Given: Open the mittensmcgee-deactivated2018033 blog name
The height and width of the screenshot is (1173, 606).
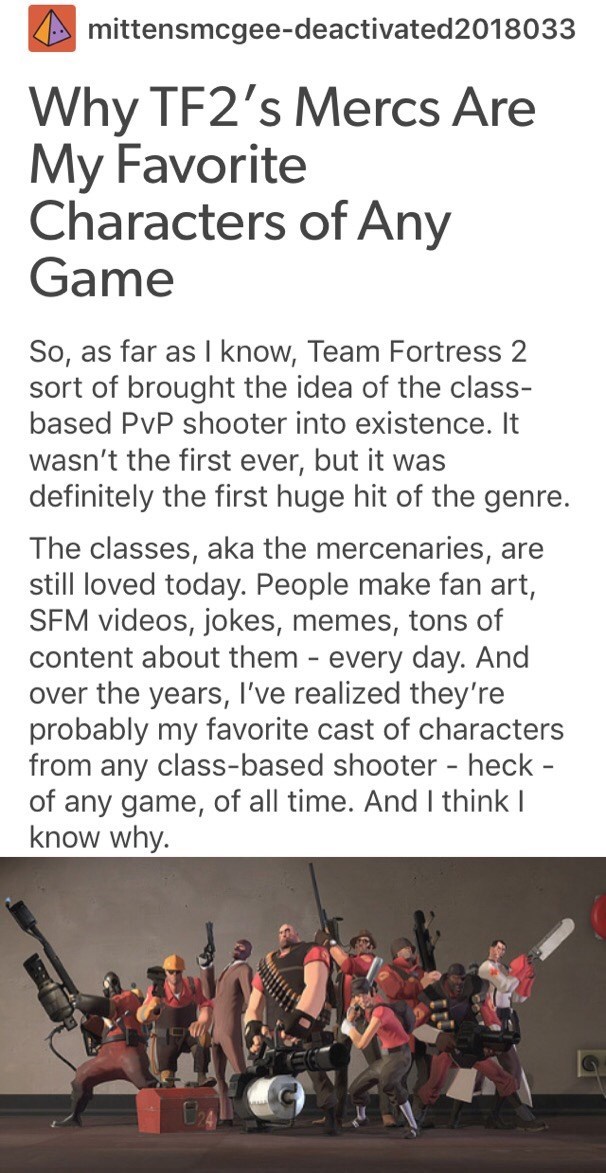Looking at the screenshot, I should pyautogui.click(x=331, y=28).
